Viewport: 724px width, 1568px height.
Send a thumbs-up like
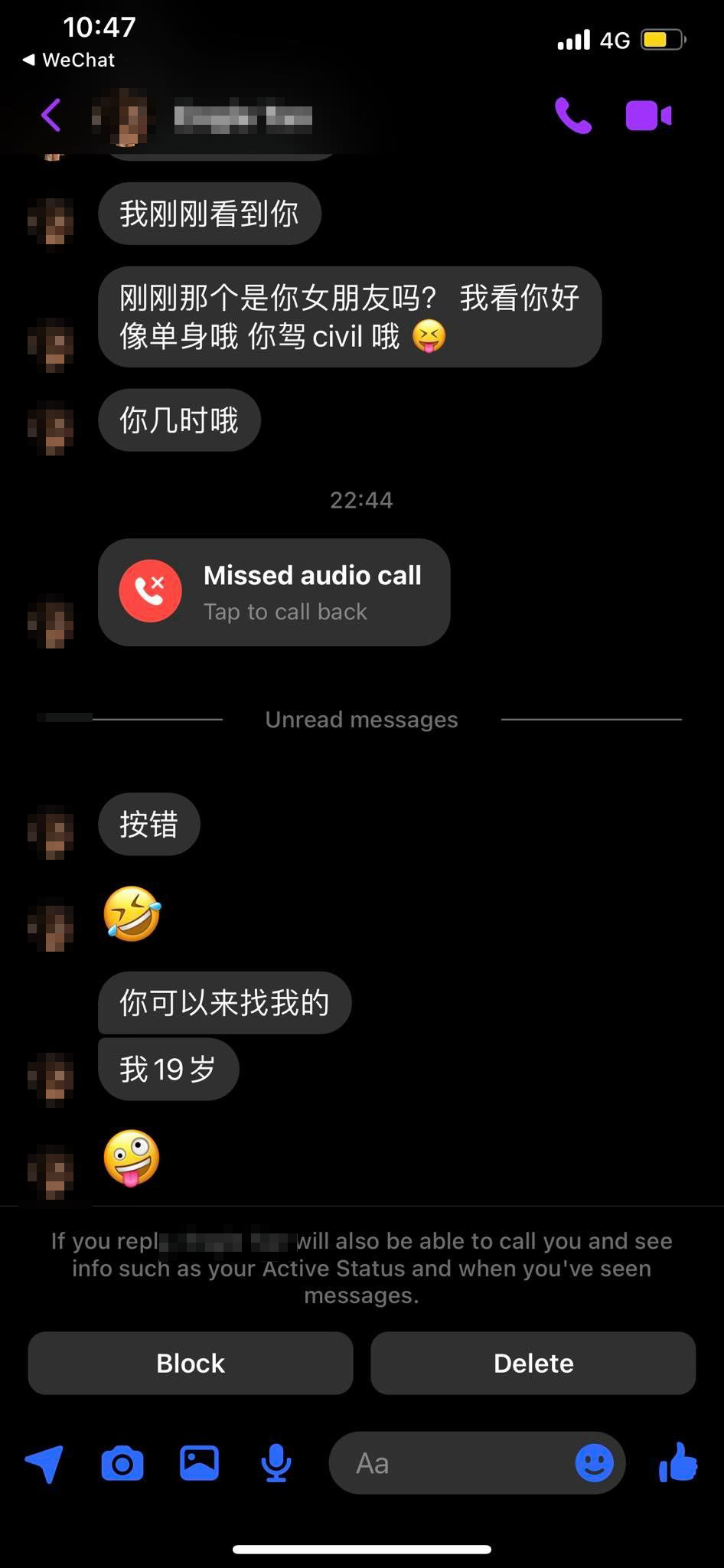click(678, 1463)
